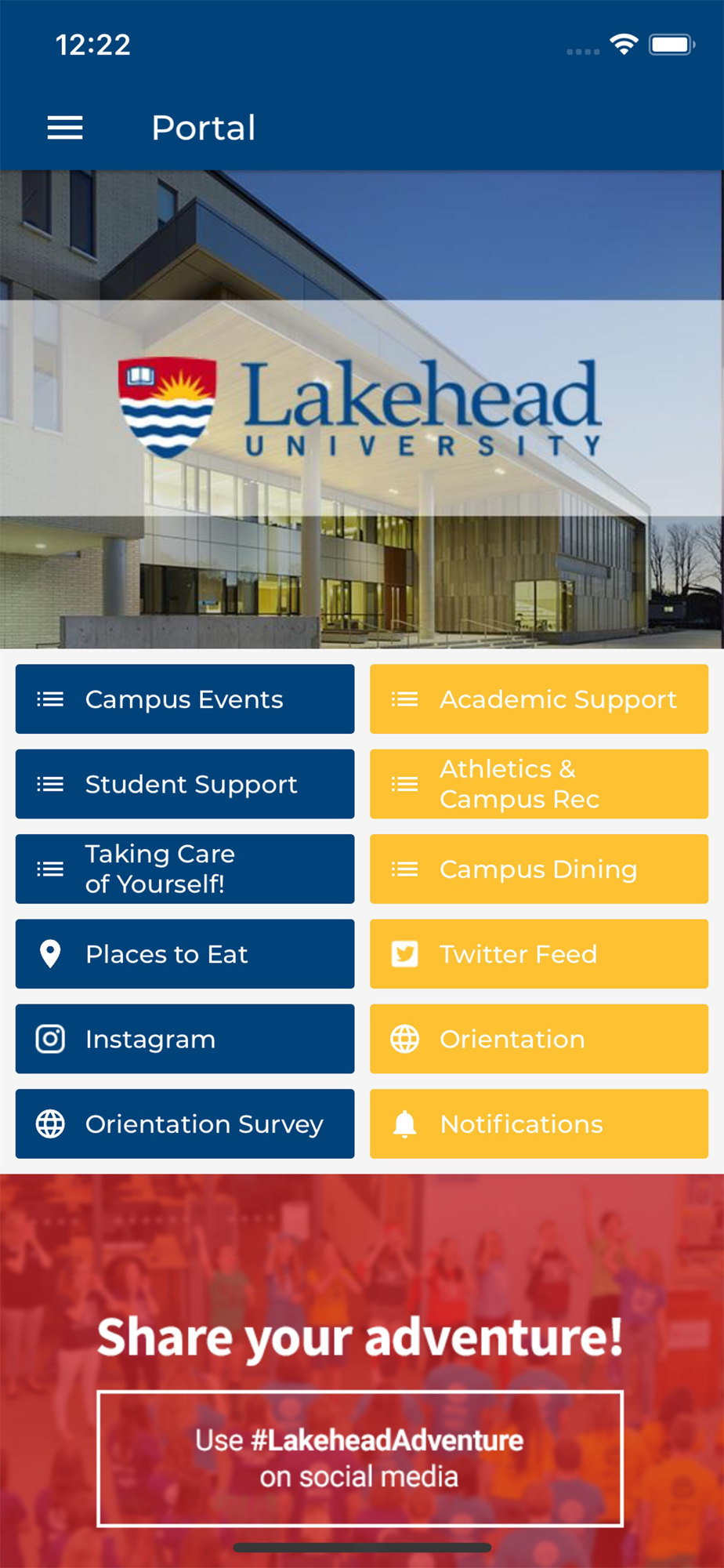View Taking Care of Yourself section
The height and width of the screenshot is (1568, 724).
pos(185,869)
